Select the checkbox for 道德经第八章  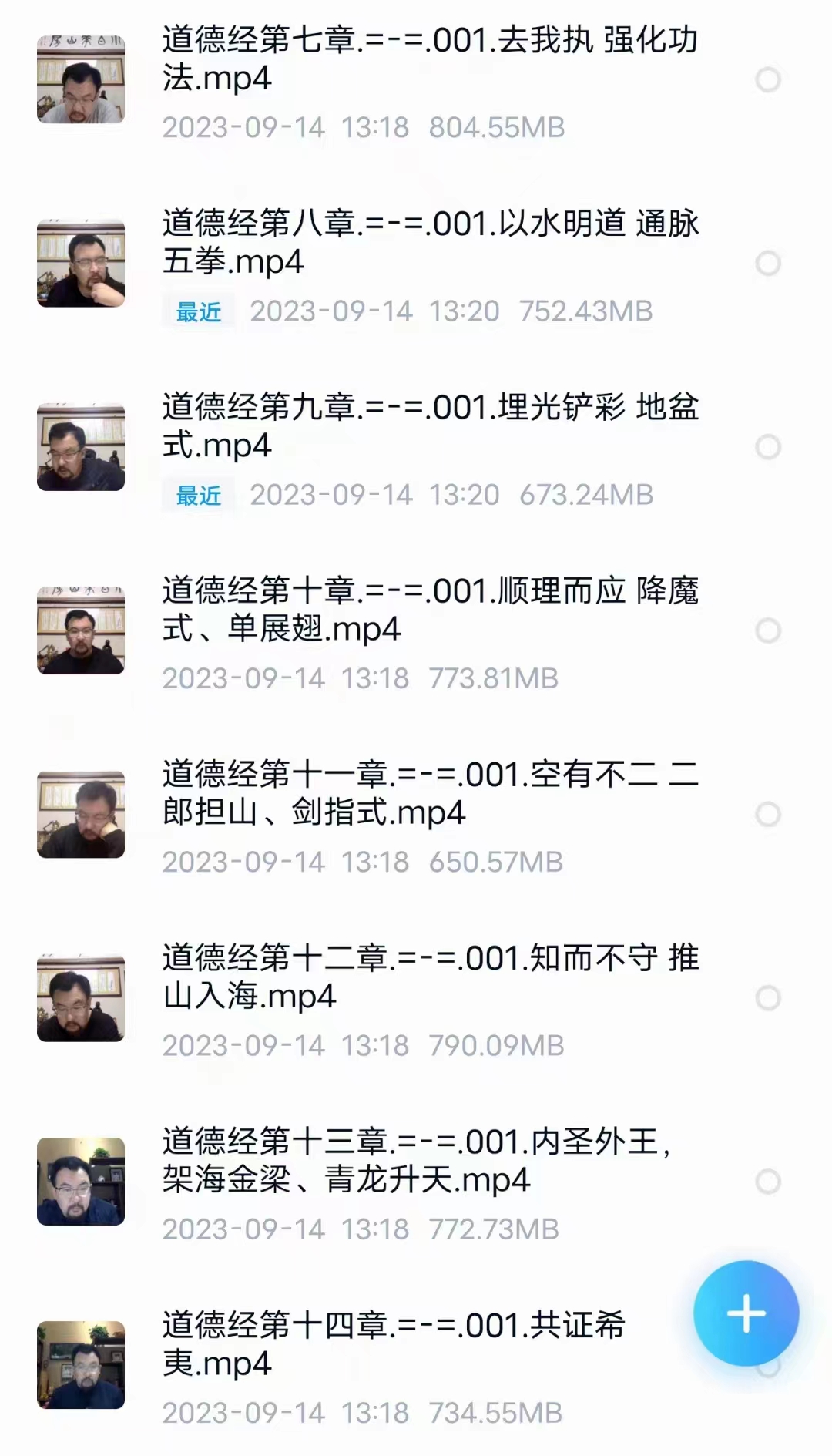coord(767,263)
